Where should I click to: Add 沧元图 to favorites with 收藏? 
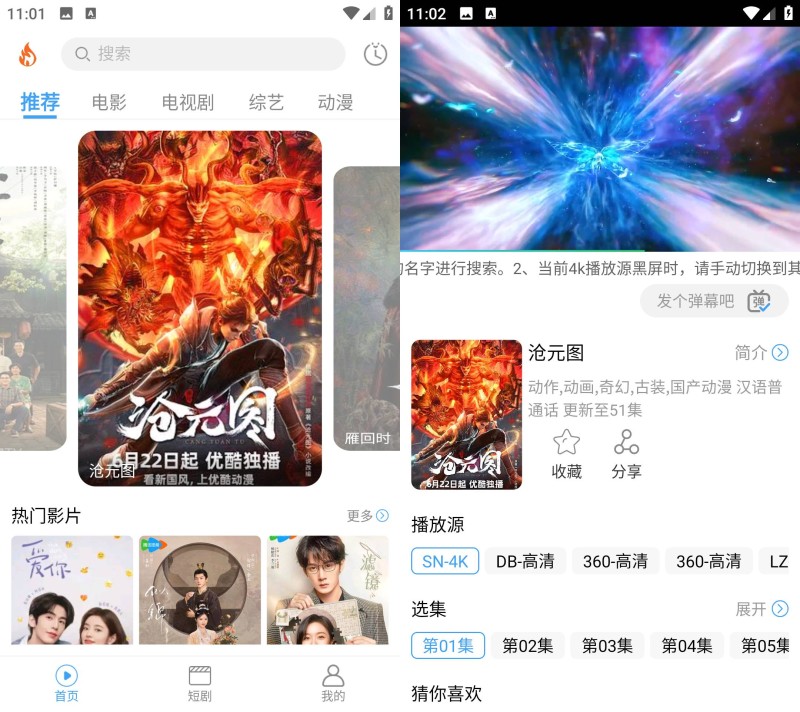(567, 455)
